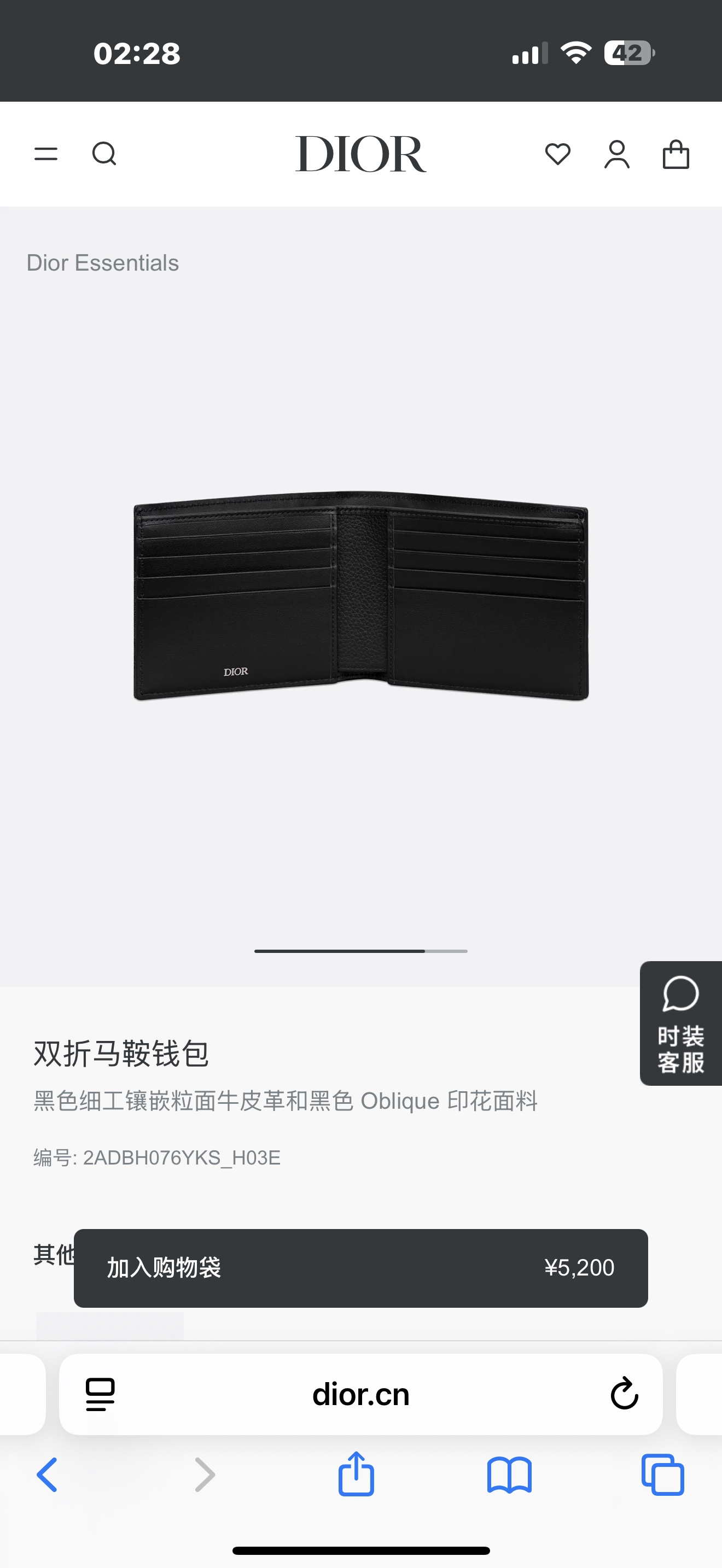Open the hamburger menu
The width and height of the screenshot is (722, 1568).
pyautogui.click(x=45, y=154)
